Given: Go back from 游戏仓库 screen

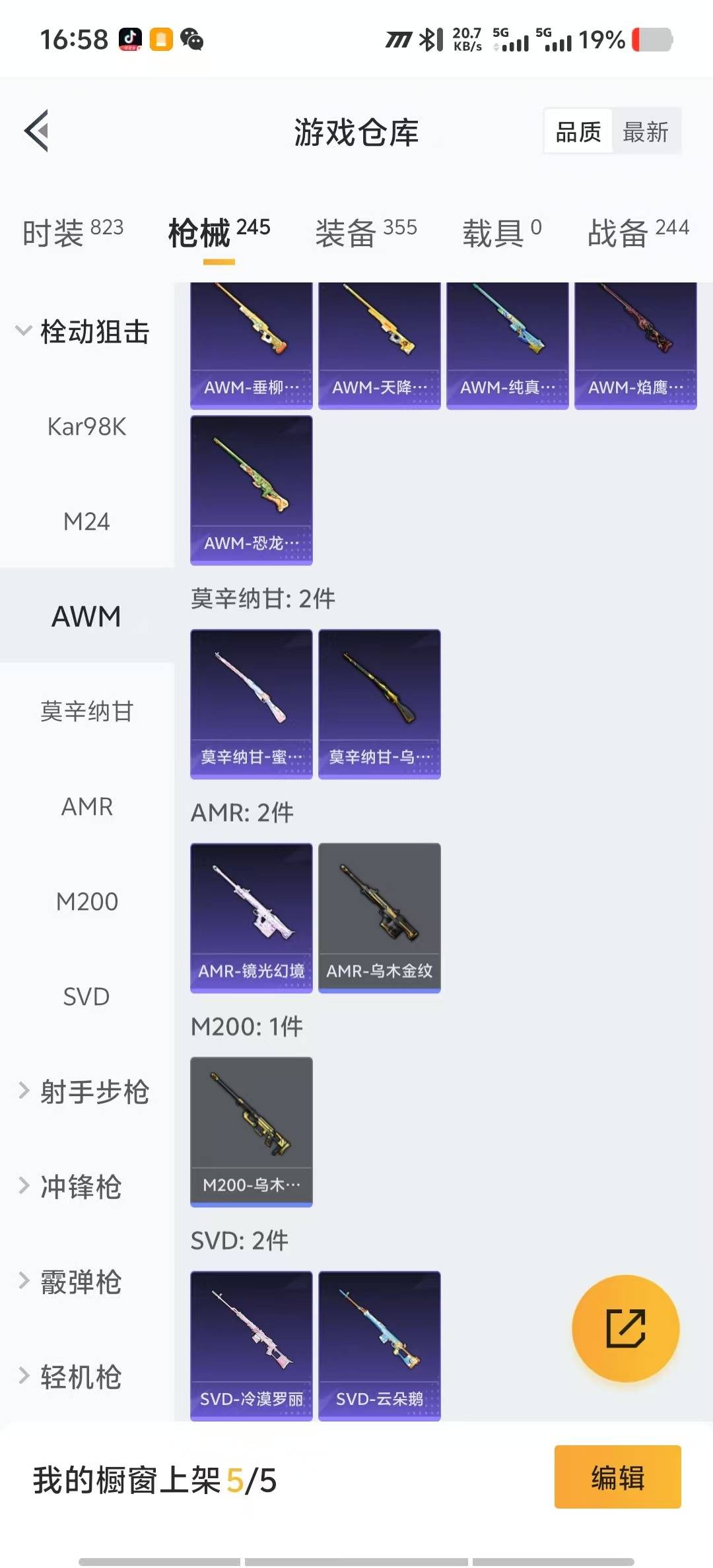Looking at the screenshot, I should [37, 131].
